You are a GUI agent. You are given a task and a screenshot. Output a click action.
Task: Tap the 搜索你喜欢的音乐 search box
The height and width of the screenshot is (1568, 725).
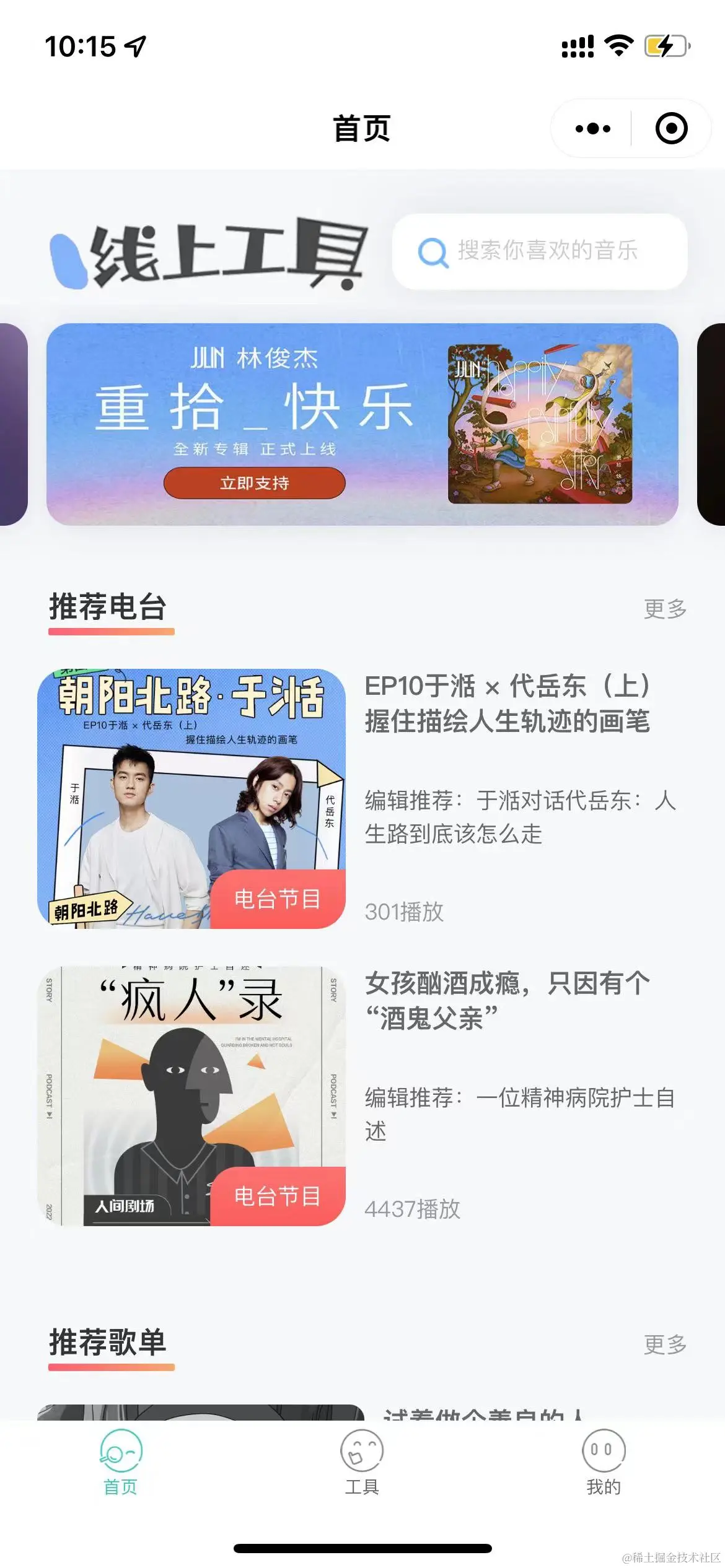540,251
